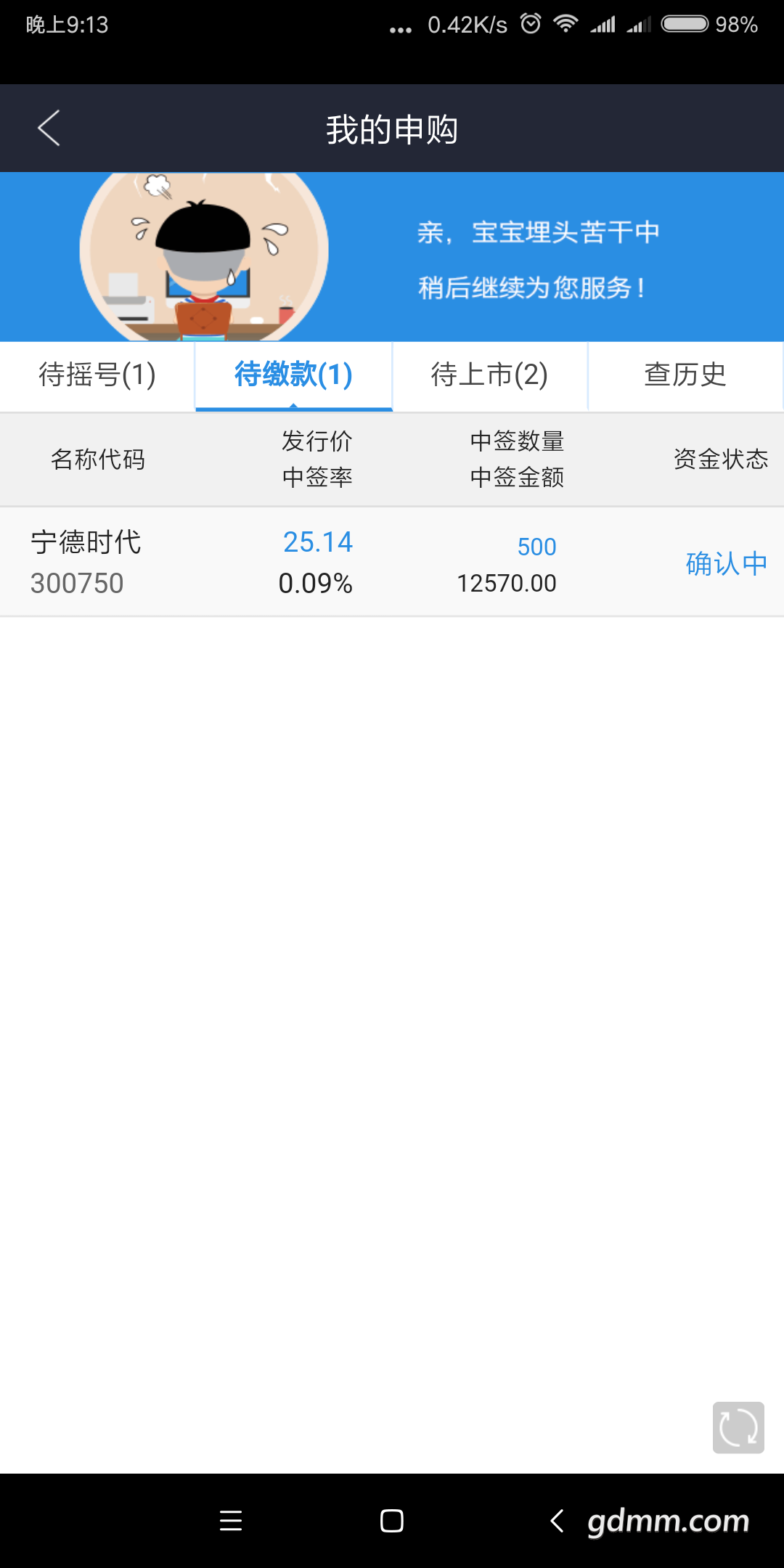Image resolution: width=784 pixels, height=1568 pixels.
Task: Go to the system home screen
Action: click(x=392, y=1520)
